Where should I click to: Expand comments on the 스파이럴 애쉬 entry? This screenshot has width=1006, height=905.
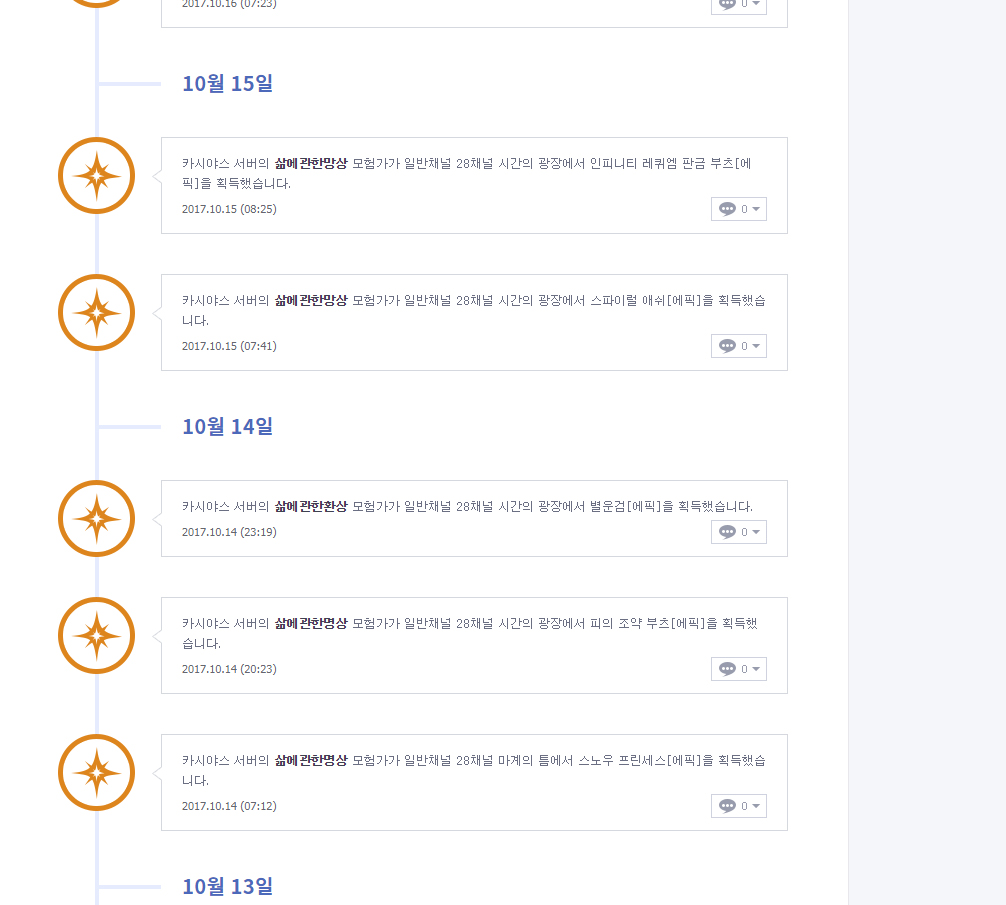(x=738, y=346)
